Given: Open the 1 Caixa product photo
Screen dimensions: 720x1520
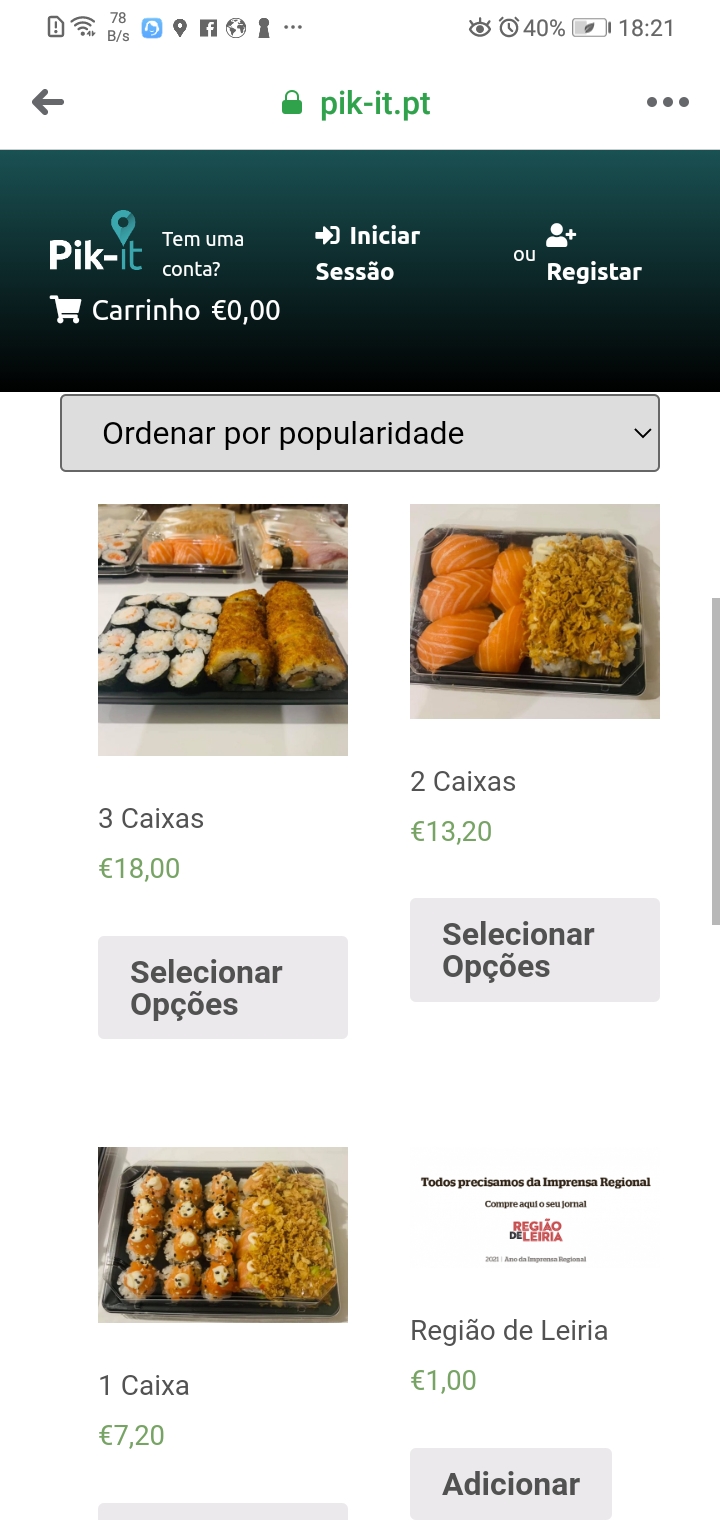Looking at the screenshot, I should click(x=223, y=1234).
